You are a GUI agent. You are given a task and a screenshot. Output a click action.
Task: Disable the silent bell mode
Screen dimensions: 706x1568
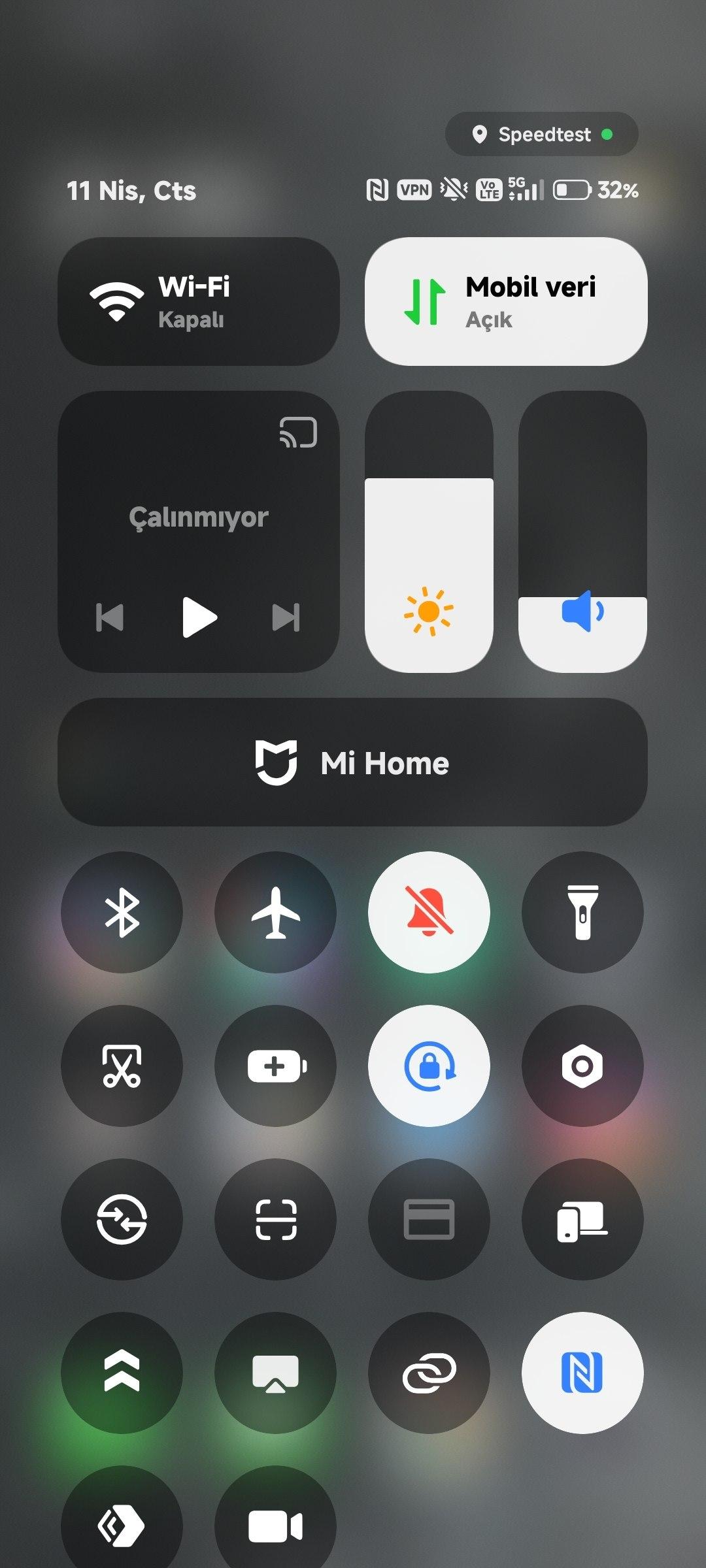click(x=429, y=912)
